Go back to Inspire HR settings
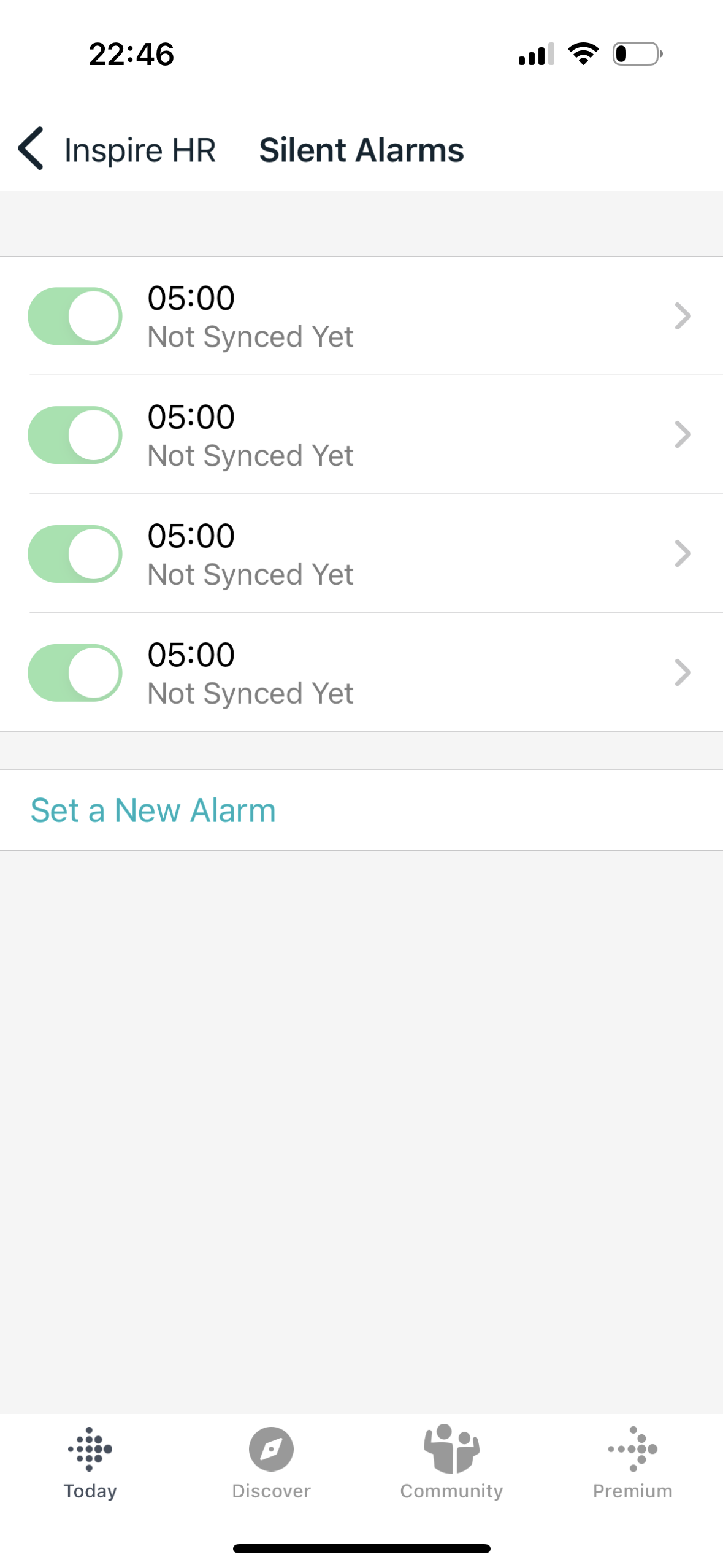This screenshot has height=1568, width=723. click(x=32, y=149)
